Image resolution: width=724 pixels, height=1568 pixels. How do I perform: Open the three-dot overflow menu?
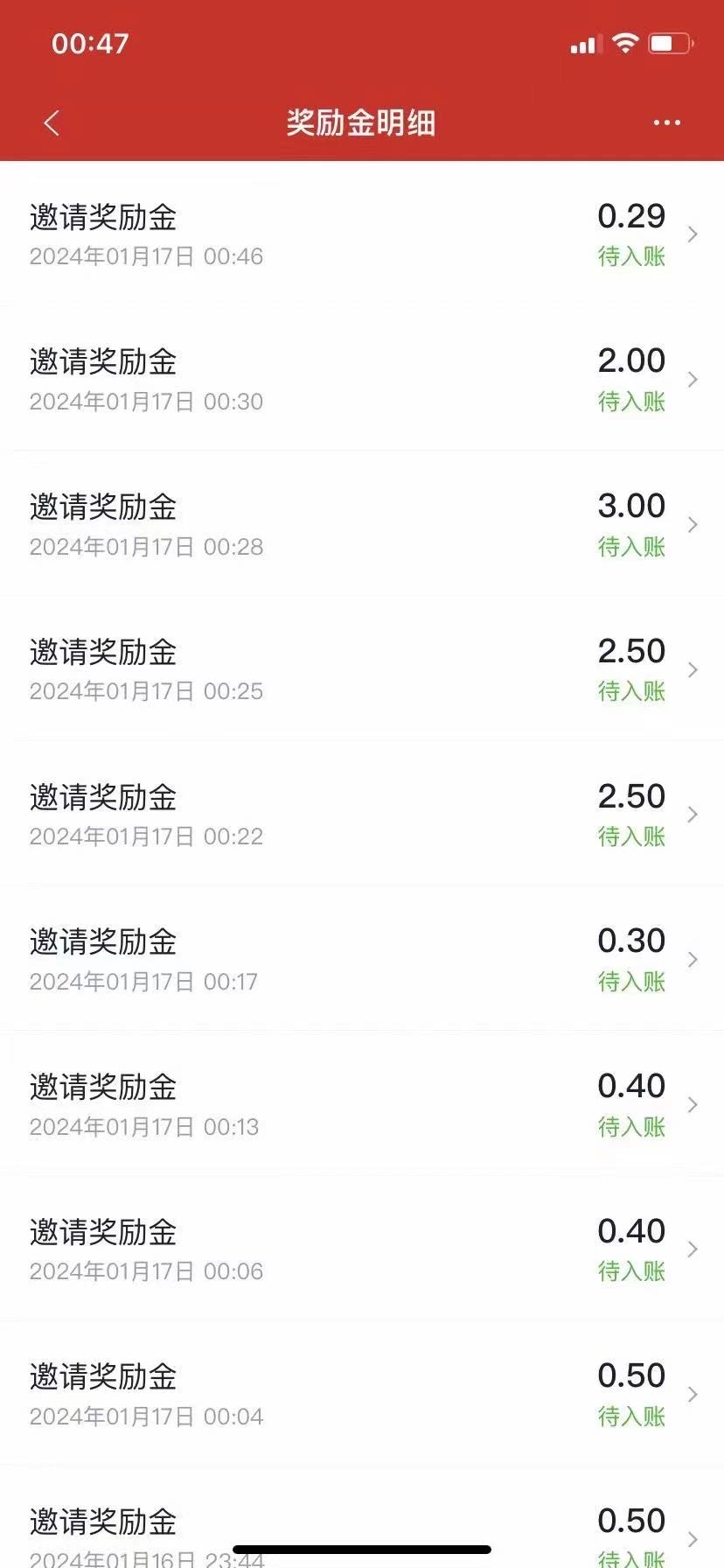(x=666, y=123)
